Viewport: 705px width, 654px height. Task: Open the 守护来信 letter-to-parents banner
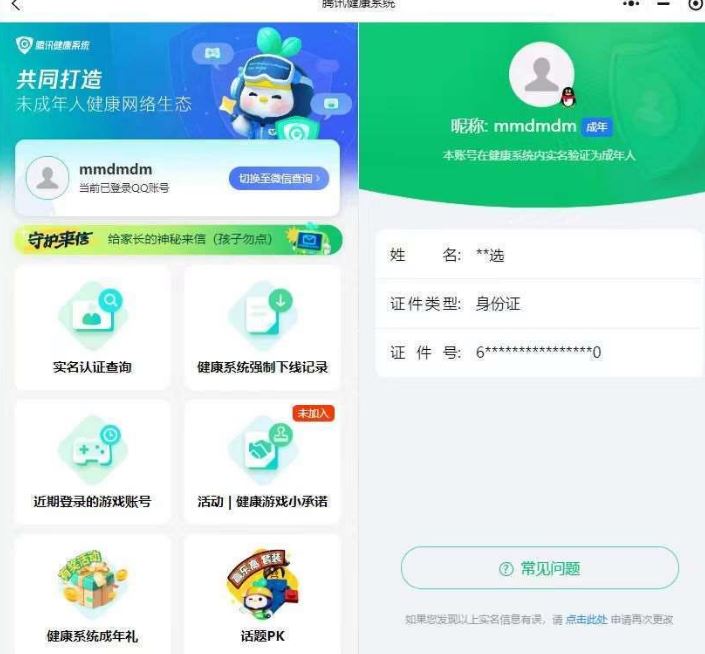click(x=178, y=240)
